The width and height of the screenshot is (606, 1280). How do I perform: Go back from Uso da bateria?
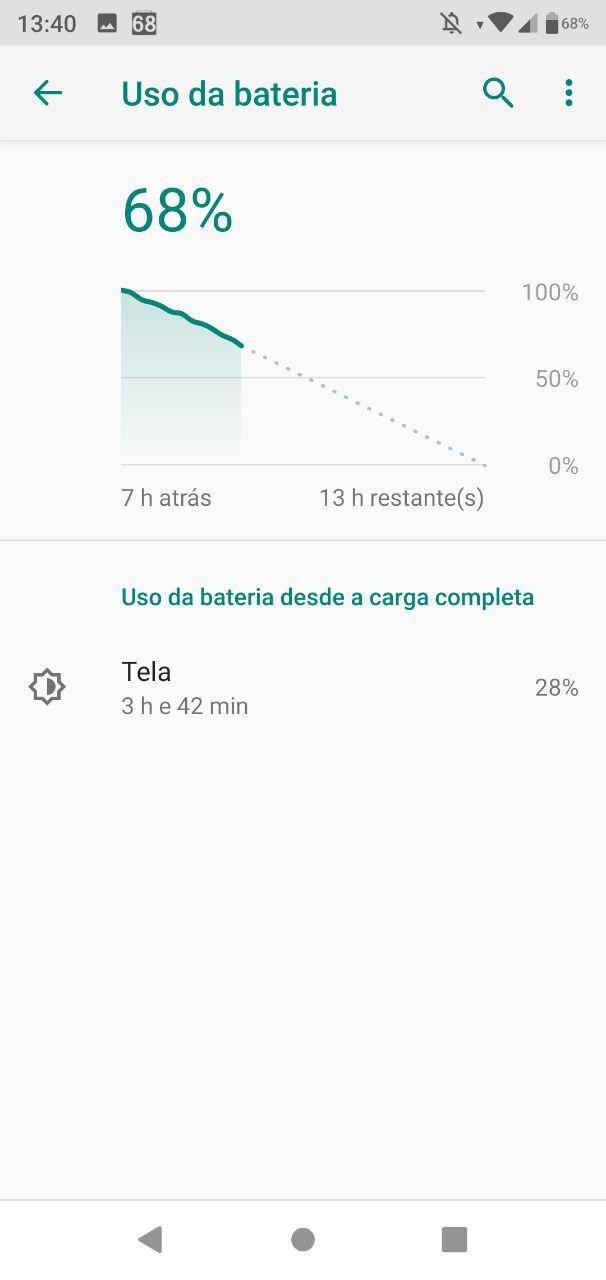47,94
